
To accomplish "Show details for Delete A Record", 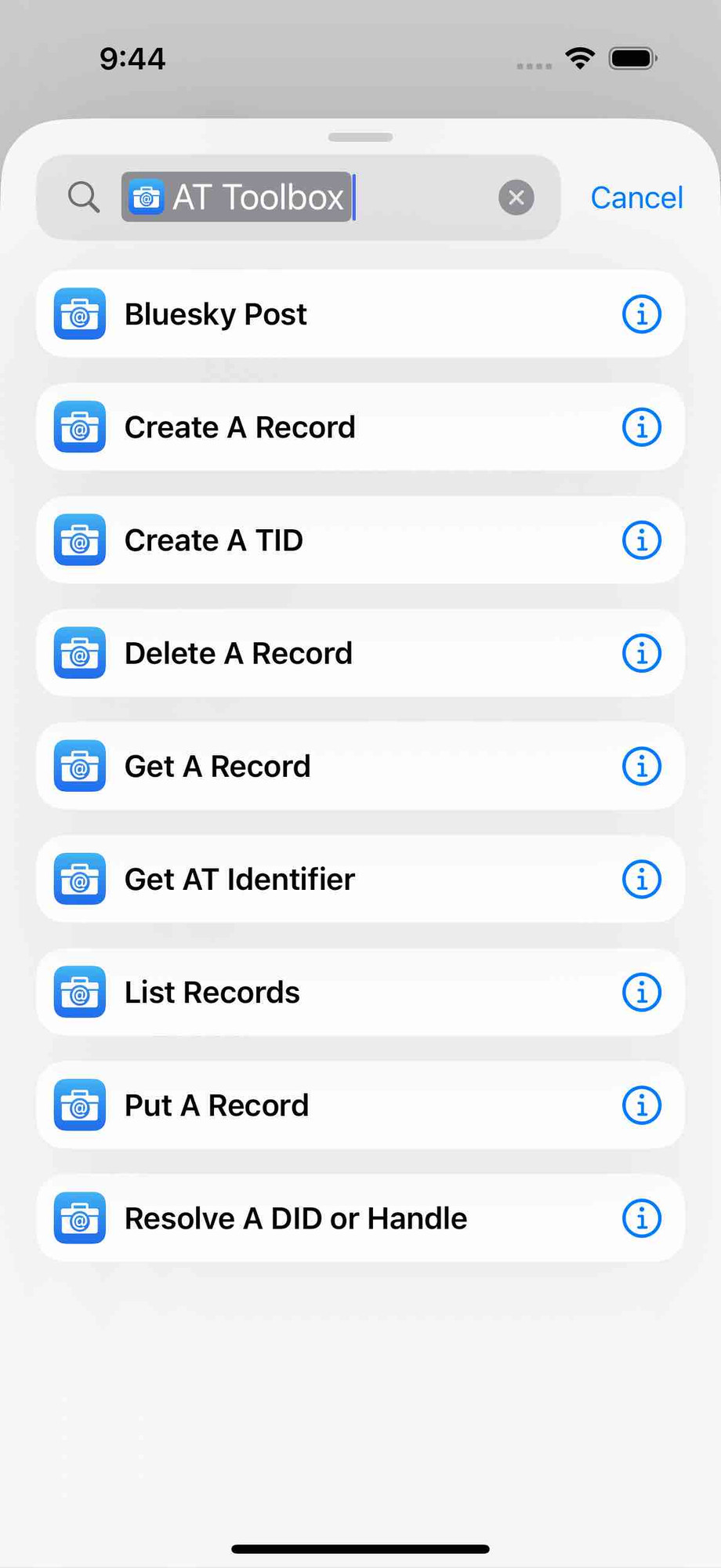I will (641, 653).
